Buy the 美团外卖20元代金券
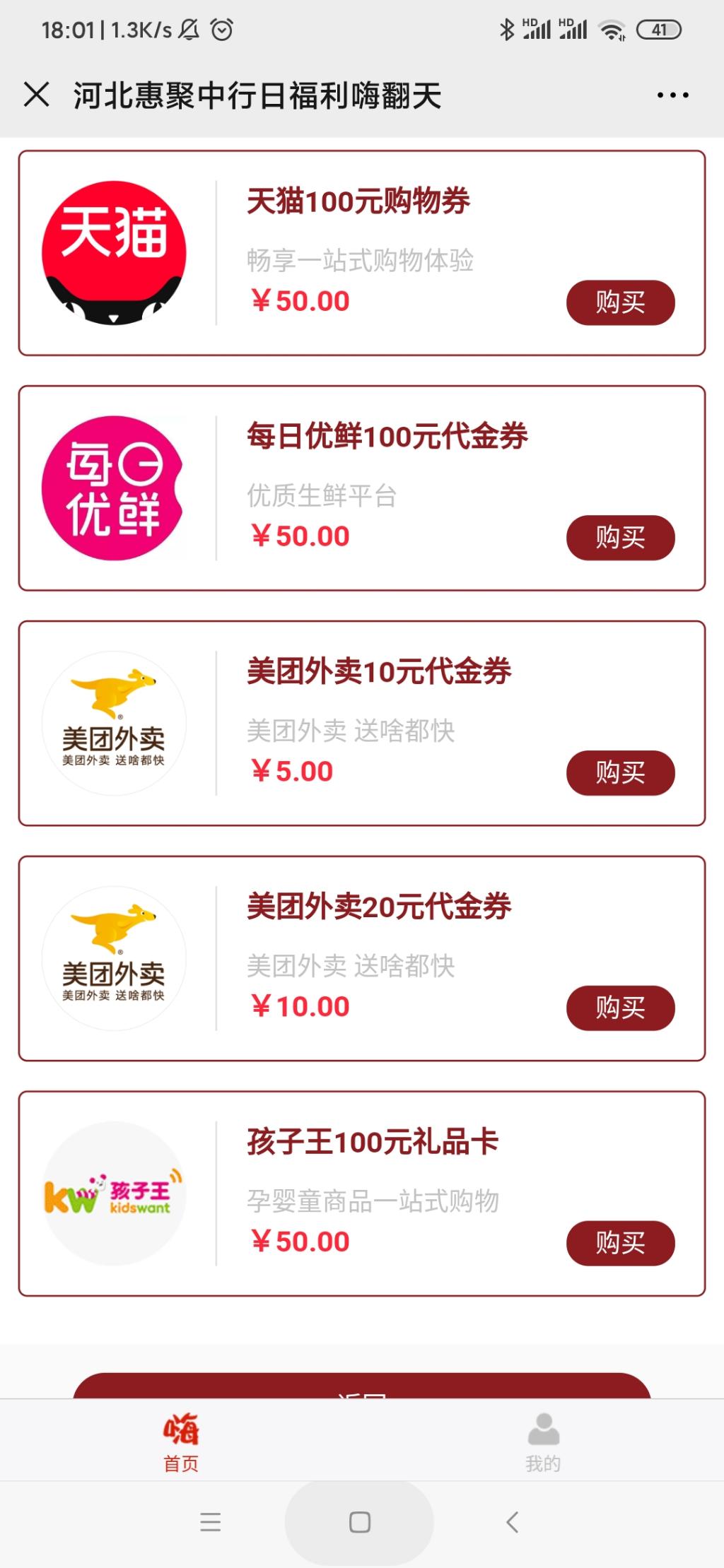 point(620,1008)
